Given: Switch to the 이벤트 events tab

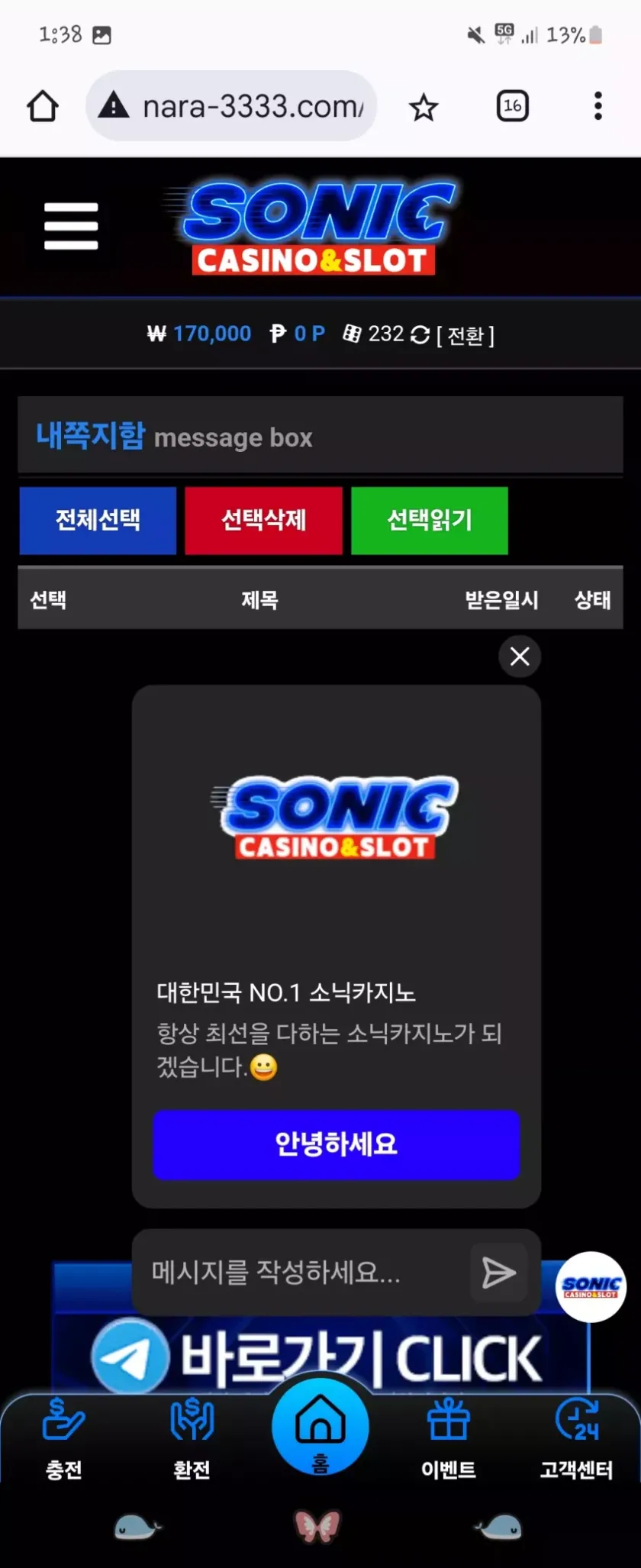Looking at the screenshot, I should pos(448,1437).
